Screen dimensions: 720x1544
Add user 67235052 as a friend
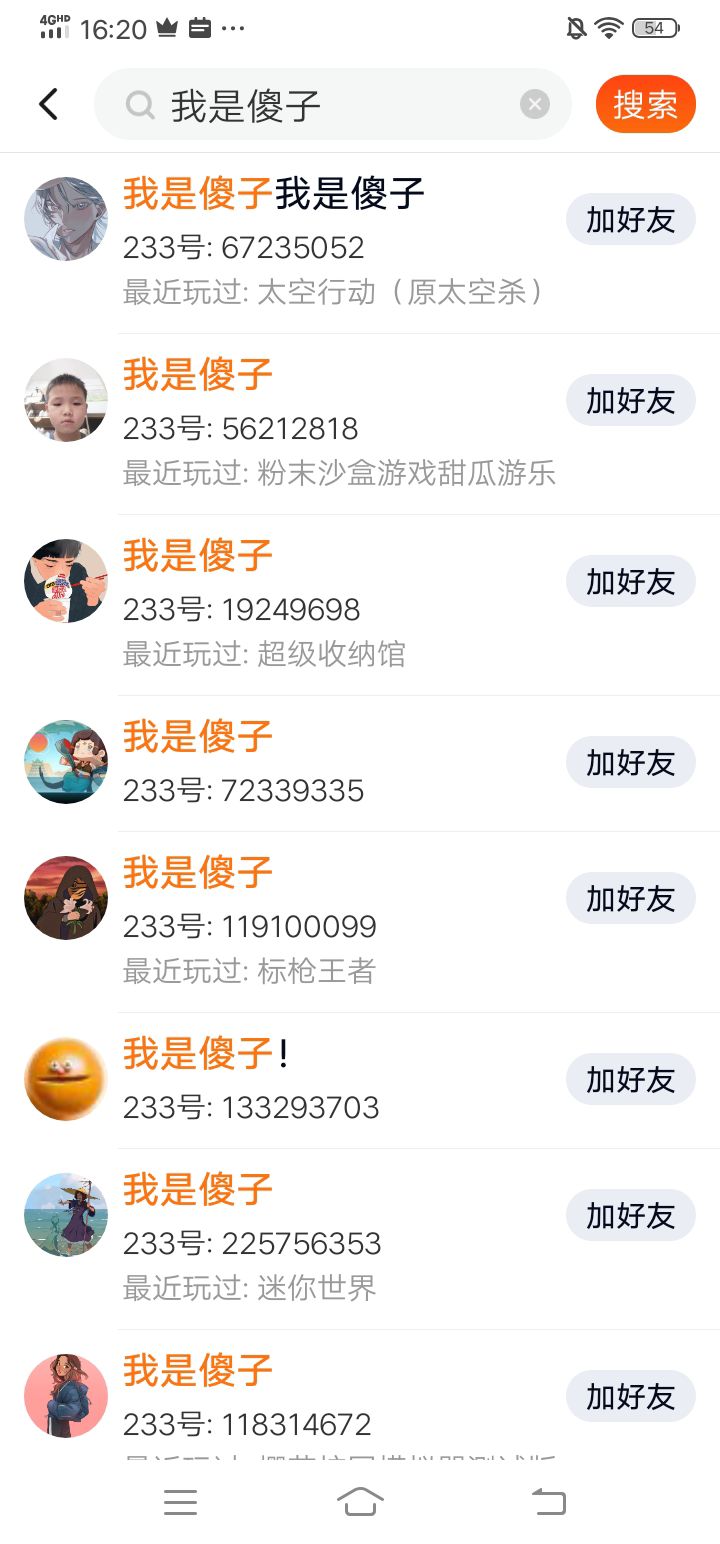(630, 219)
